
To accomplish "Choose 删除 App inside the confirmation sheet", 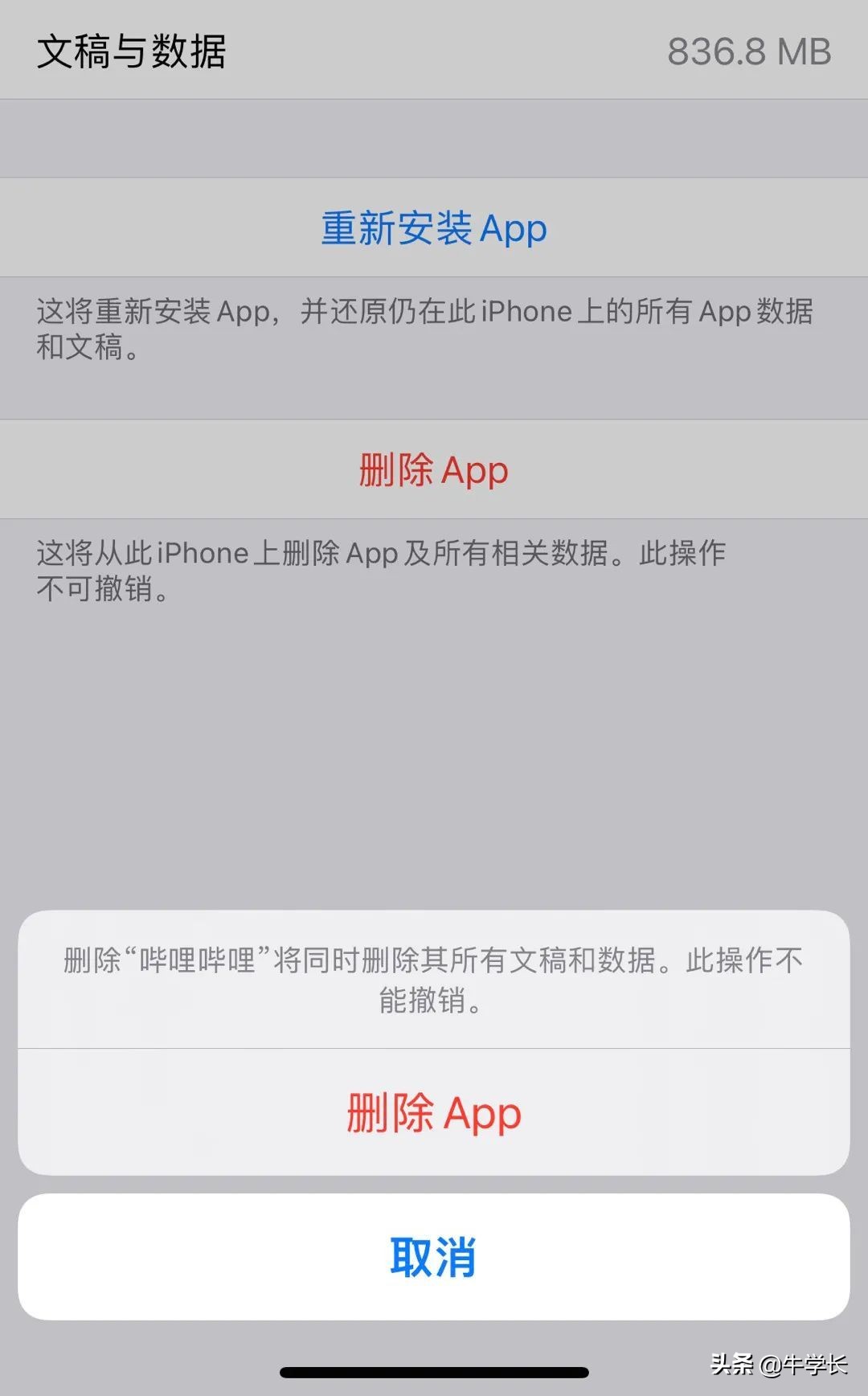I will 434,1113.
